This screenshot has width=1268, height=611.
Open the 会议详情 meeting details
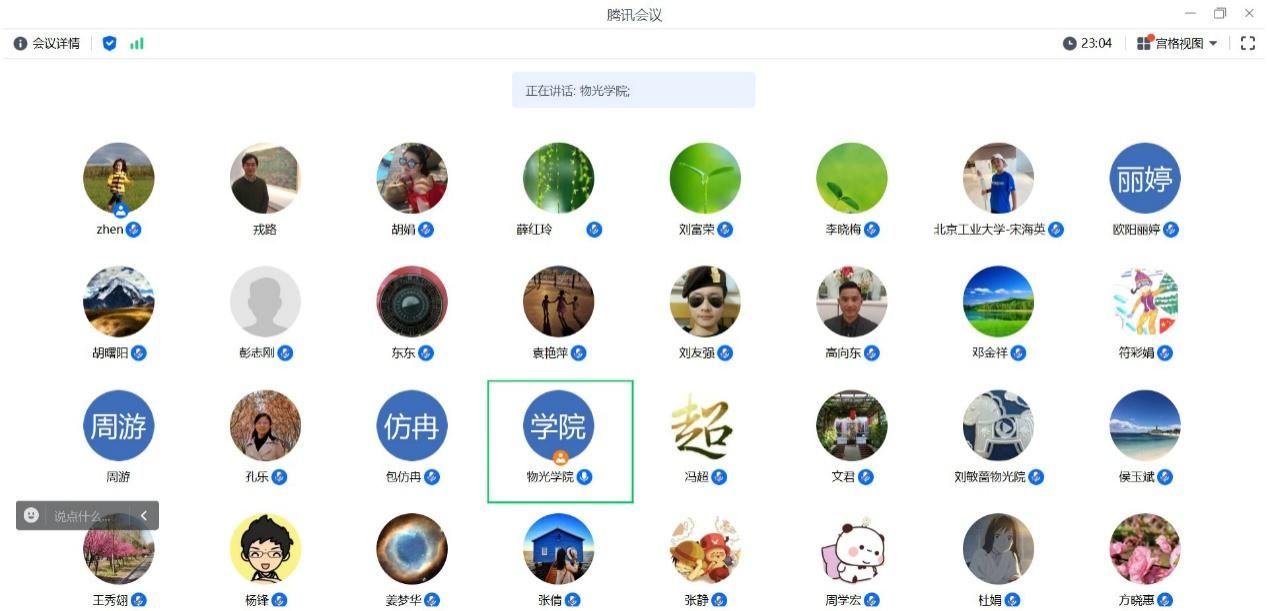(47, 44)
